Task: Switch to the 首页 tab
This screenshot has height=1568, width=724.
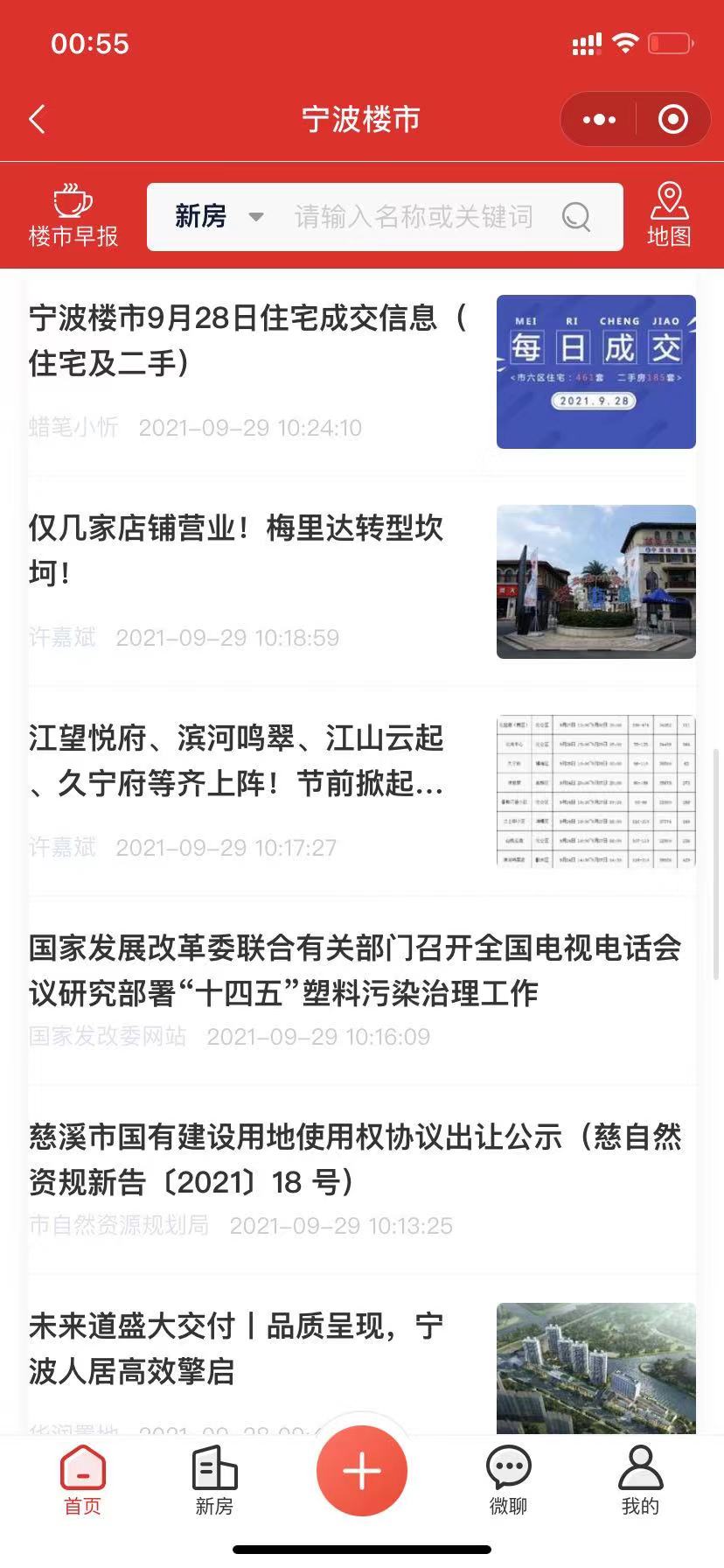Action: point(83,1480)
